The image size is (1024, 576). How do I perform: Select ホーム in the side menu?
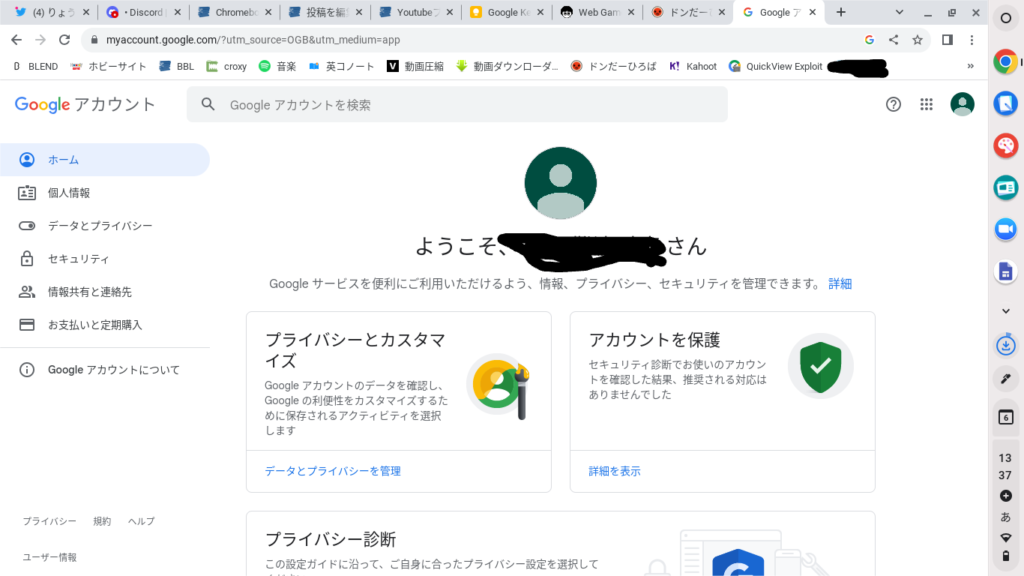[63, 160]
